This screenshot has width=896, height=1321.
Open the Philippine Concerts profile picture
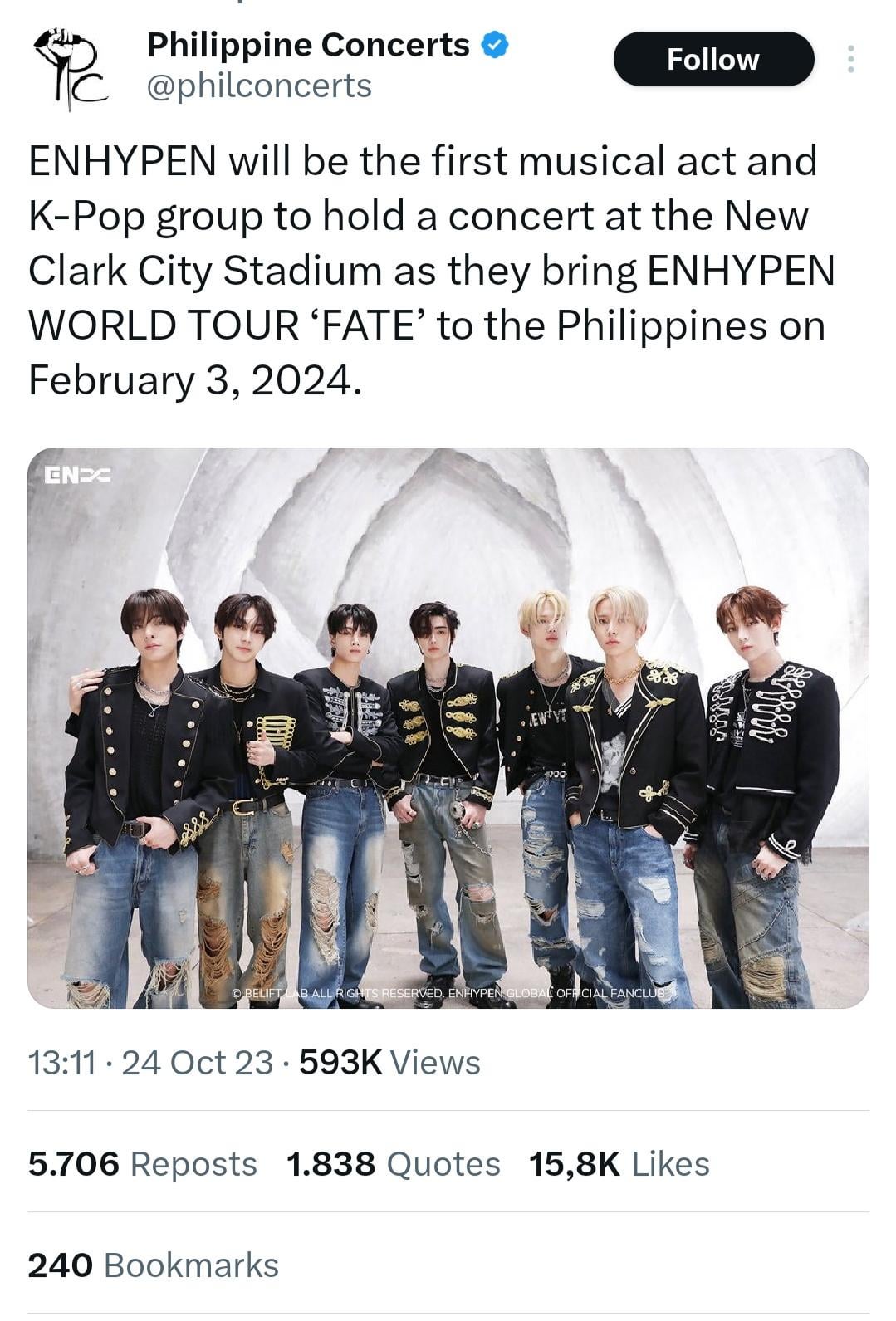71,66
